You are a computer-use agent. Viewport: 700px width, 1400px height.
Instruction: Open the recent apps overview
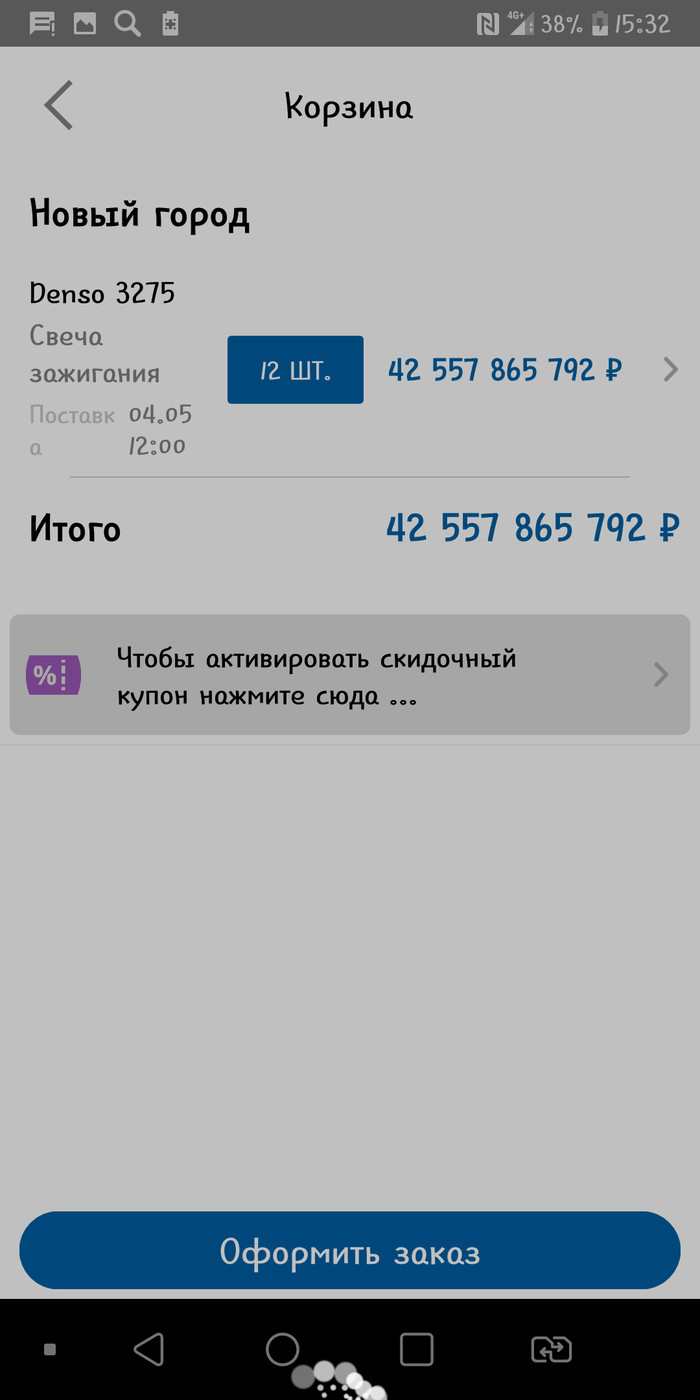pyautogui.click(x=416, y=1349)
